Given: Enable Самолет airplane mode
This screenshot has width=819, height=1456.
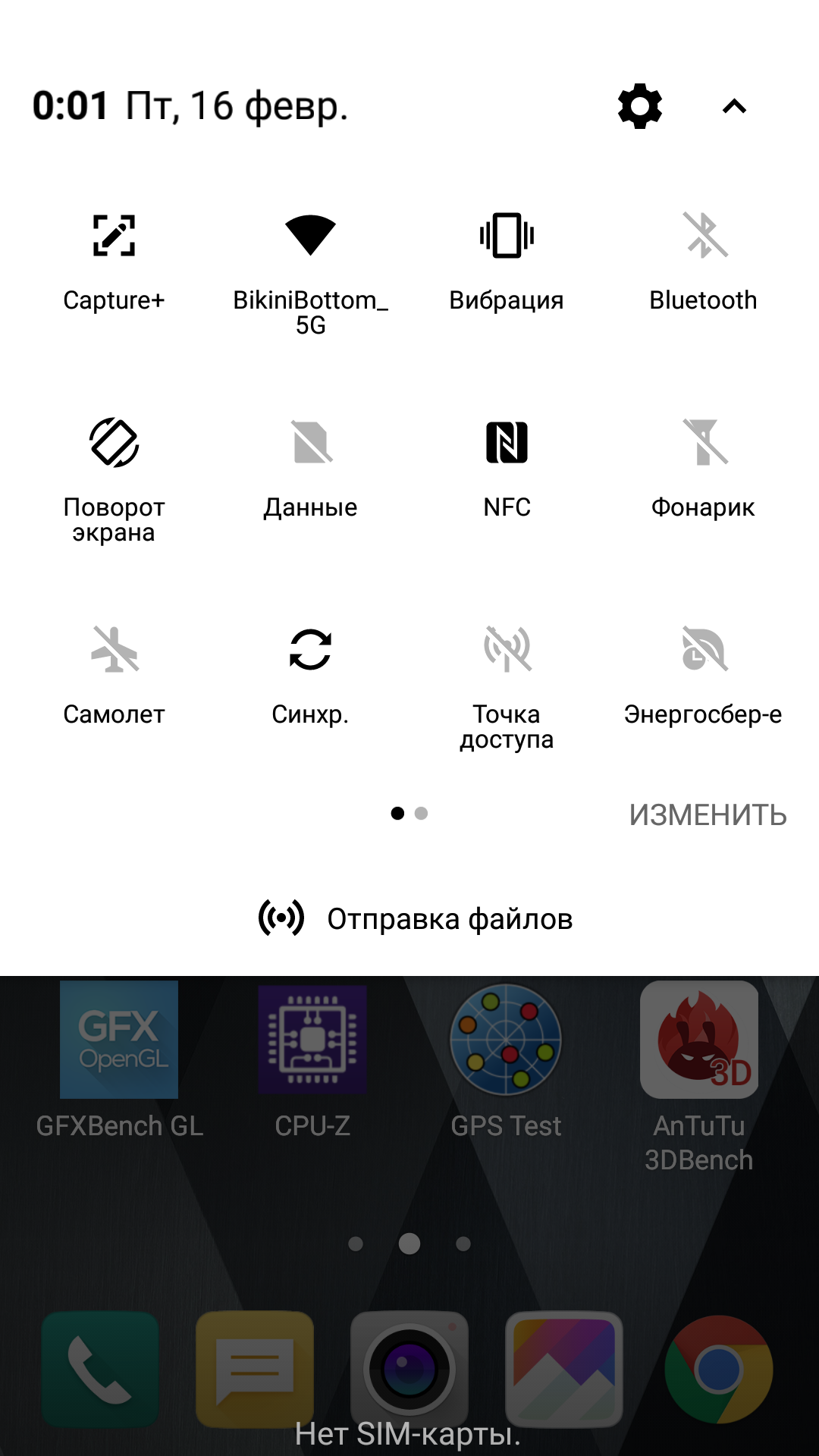Looking at the screenshot, I should (x=114, y=650).
